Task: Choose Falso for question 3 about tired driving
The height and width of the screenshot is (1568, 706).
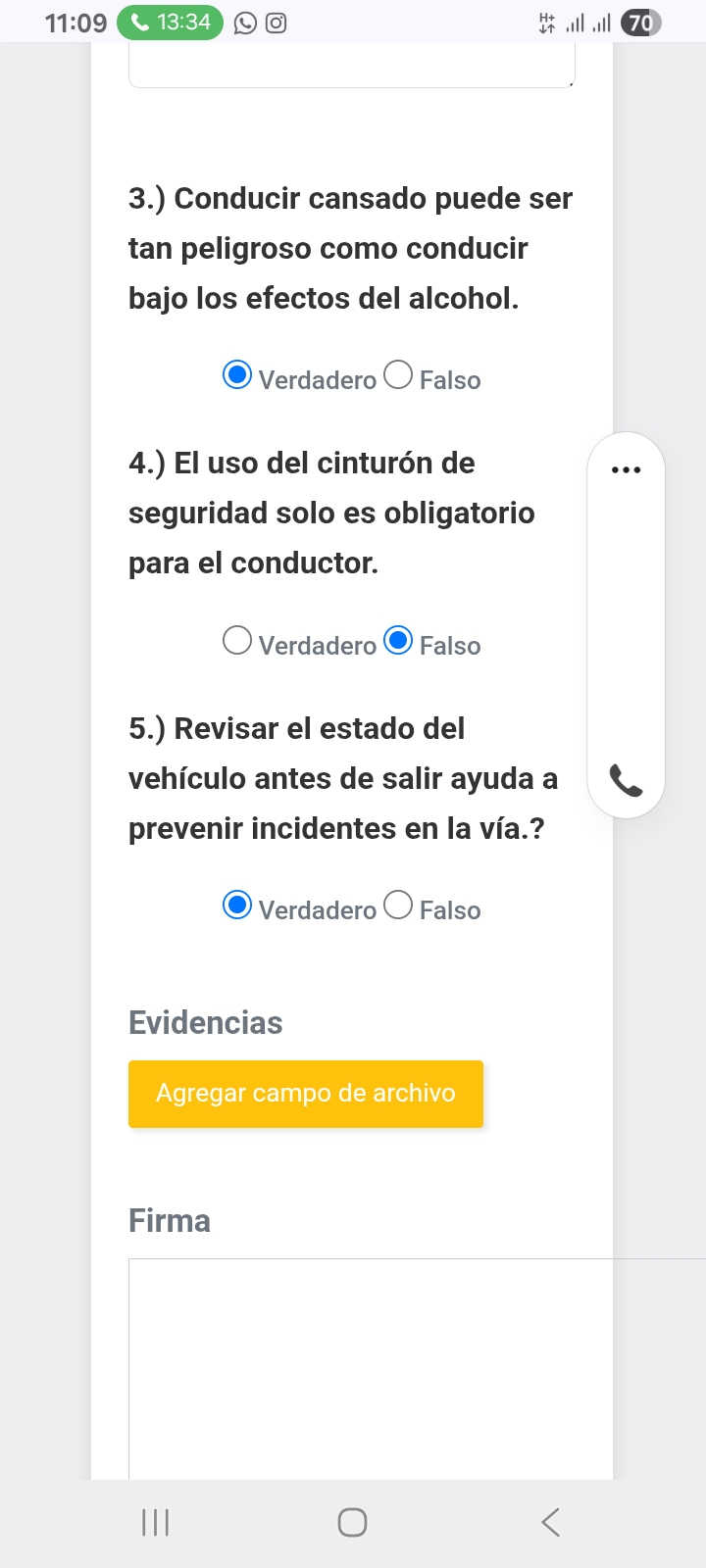Action: tap(398, 375)
